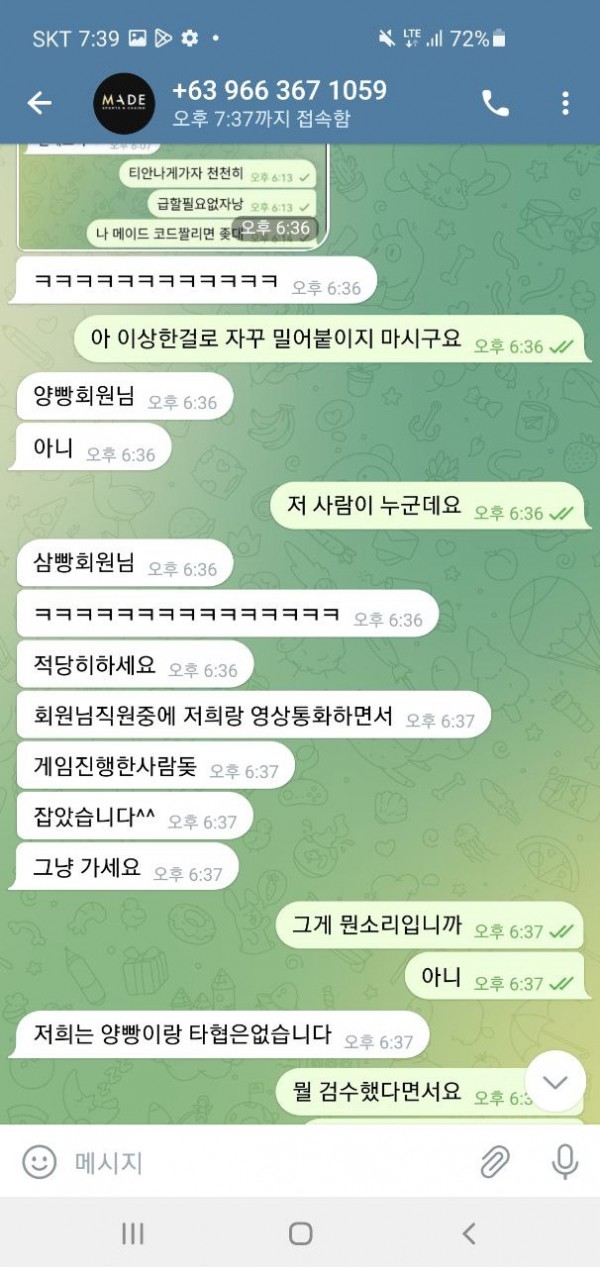The image size is (600, 1267).
Task: Attach a file with the paperclip
Action: pos(494,1162)
